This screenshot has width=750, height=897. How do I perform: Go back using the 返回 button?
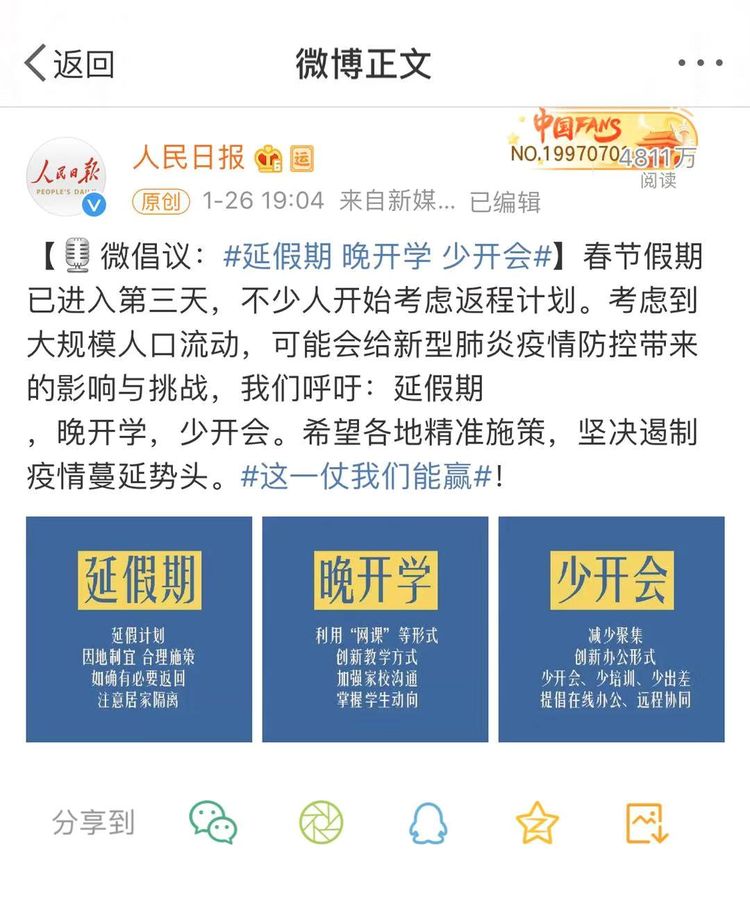point(69,63)
